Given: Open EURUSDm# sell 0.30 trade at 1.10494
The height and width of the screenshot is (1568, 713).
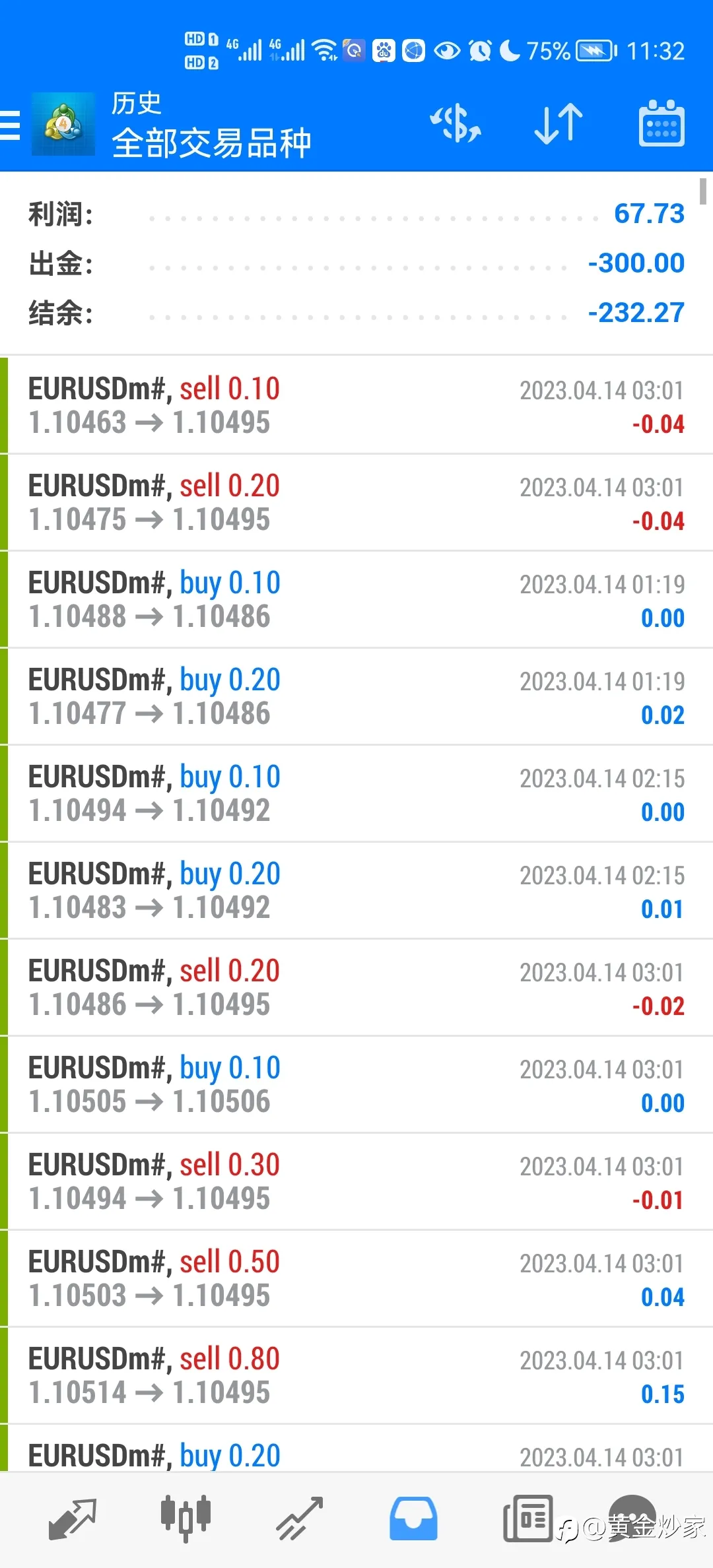Looking at the screenshot, I should [356, 1181].
